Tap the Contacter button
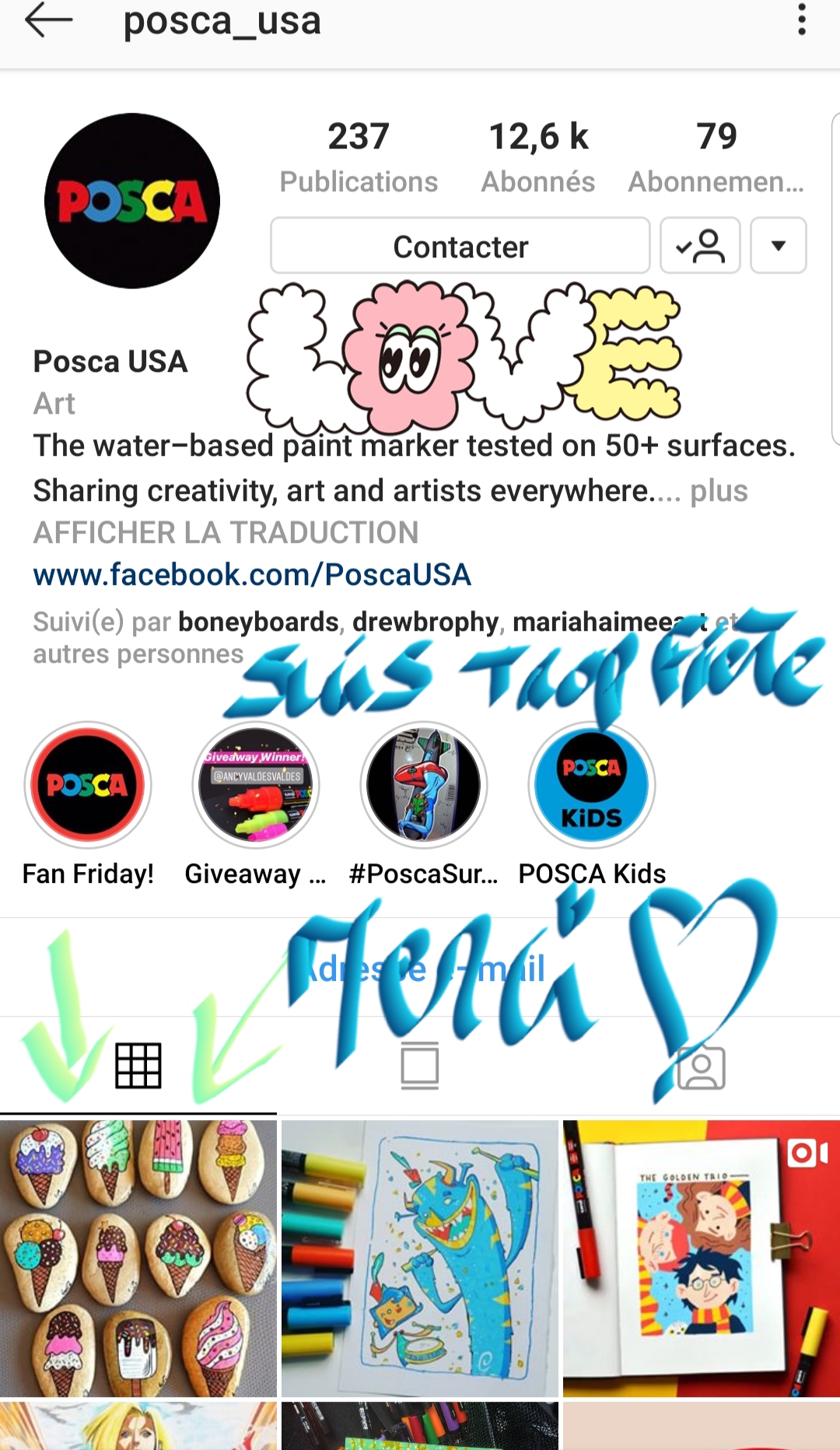 pos(460,246)
